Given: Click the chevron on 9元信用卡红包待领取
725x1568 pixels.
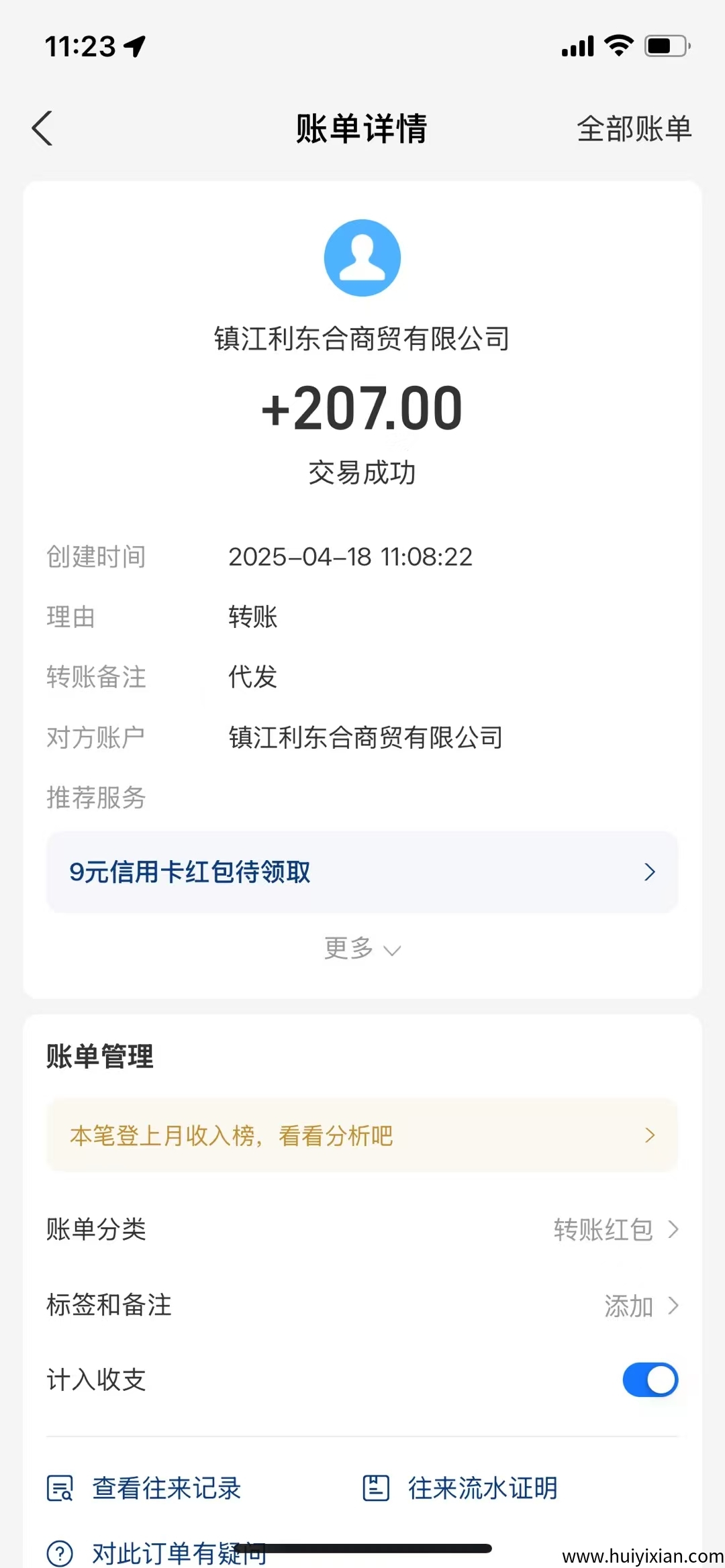Looking at the screenshot, I should (648, 872).
